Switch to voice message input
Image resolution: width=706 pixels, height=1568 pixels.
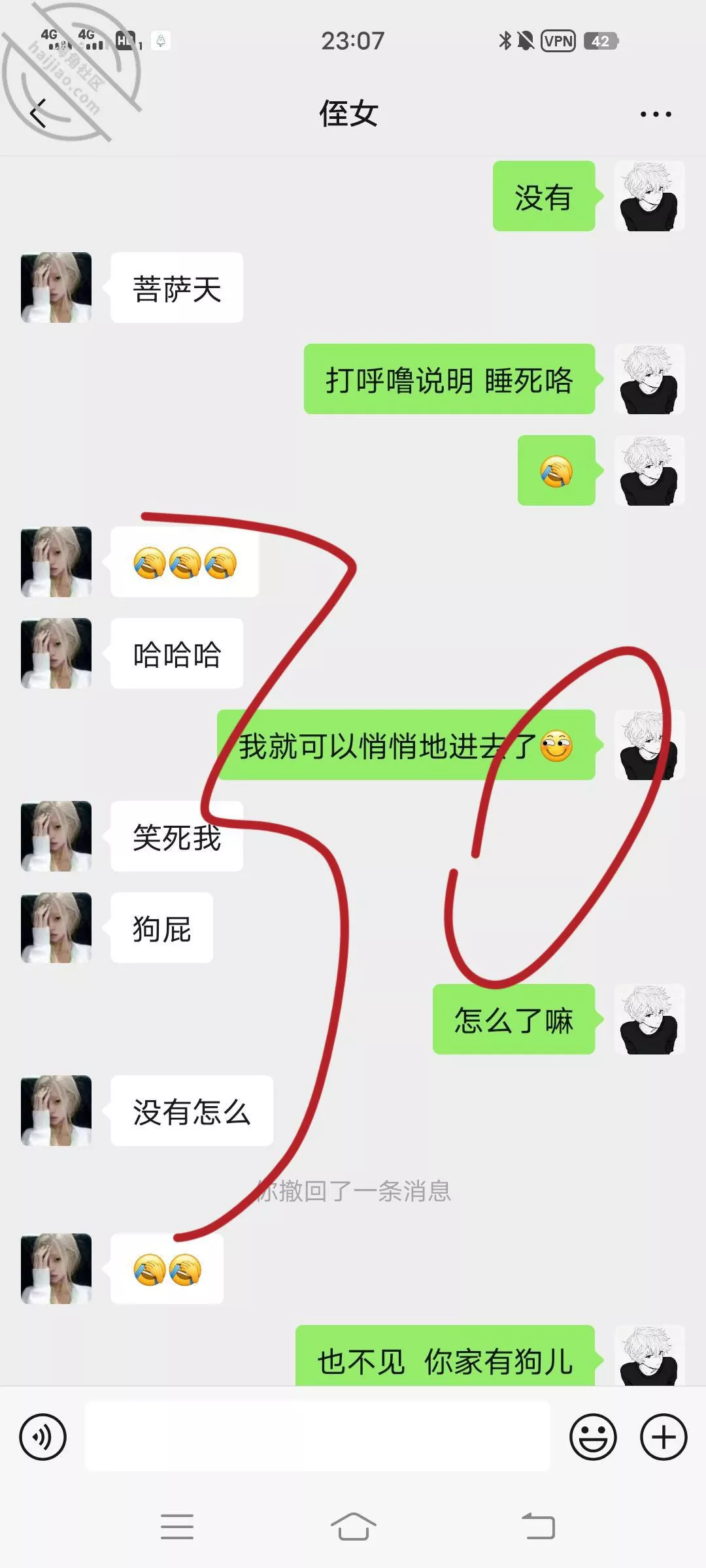43,1437
